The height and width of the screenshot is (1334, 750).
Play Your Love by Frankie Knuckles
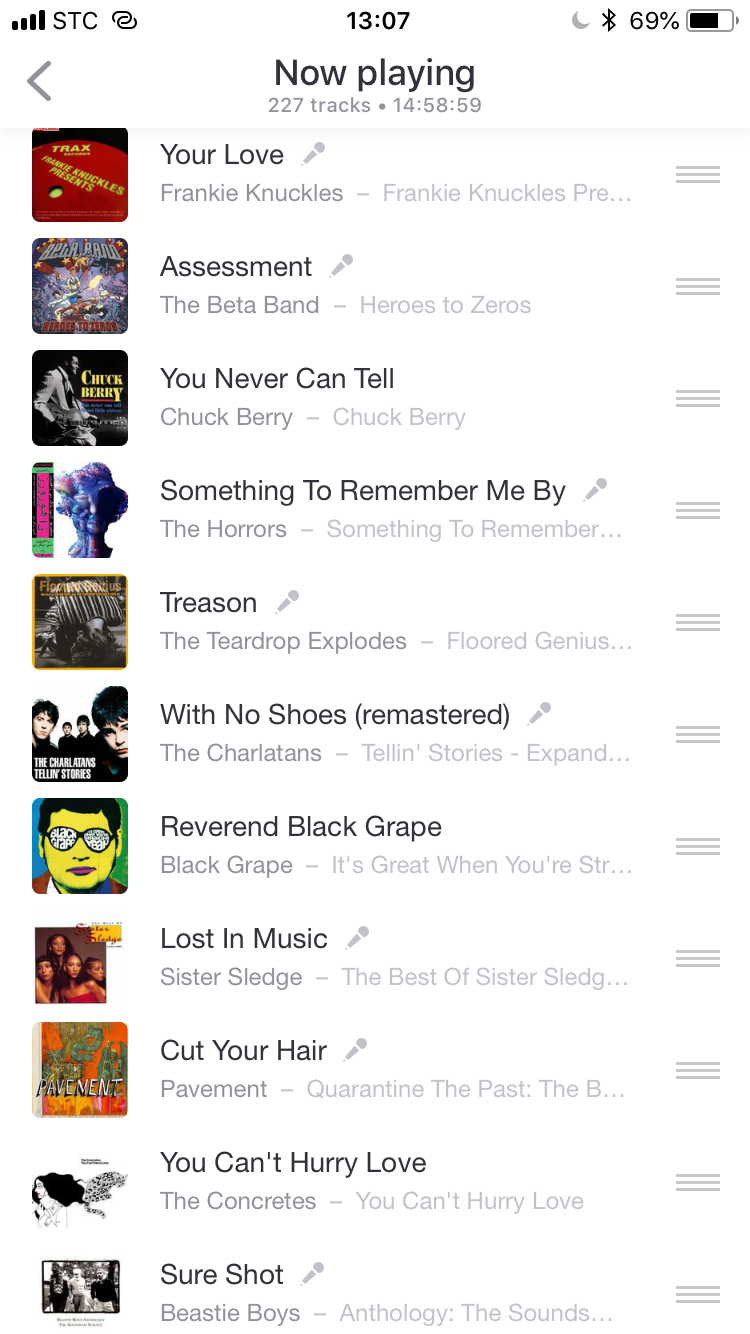coord(375,174)
